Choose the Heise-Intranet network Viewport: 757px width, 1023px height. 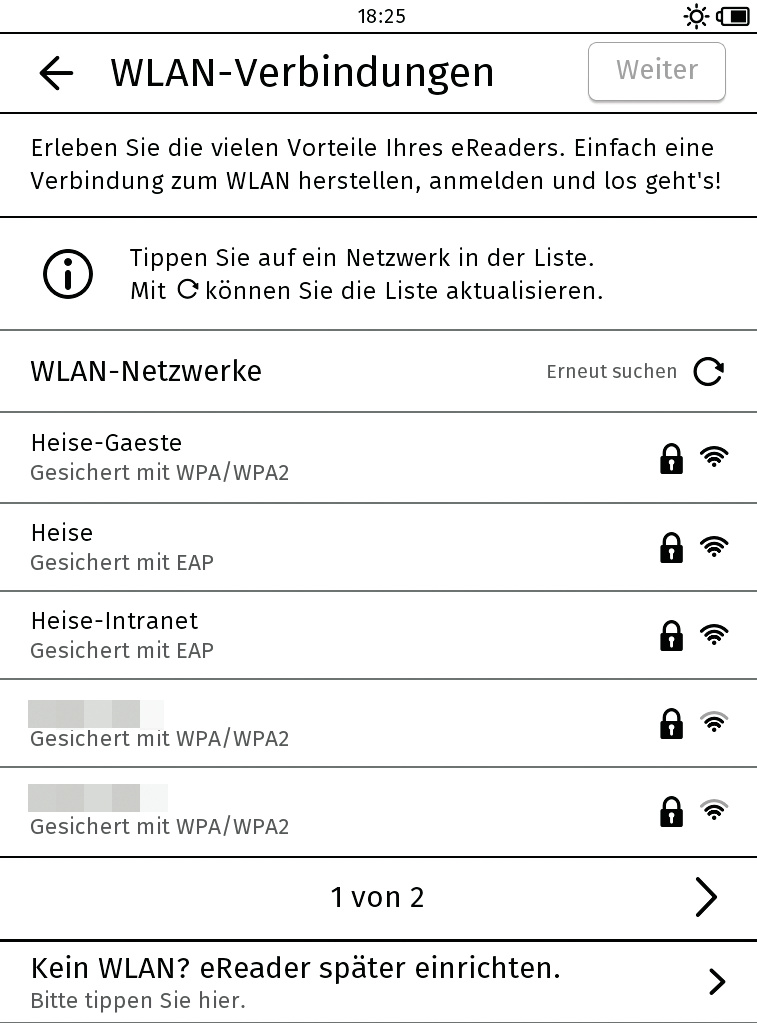point(300,634)
